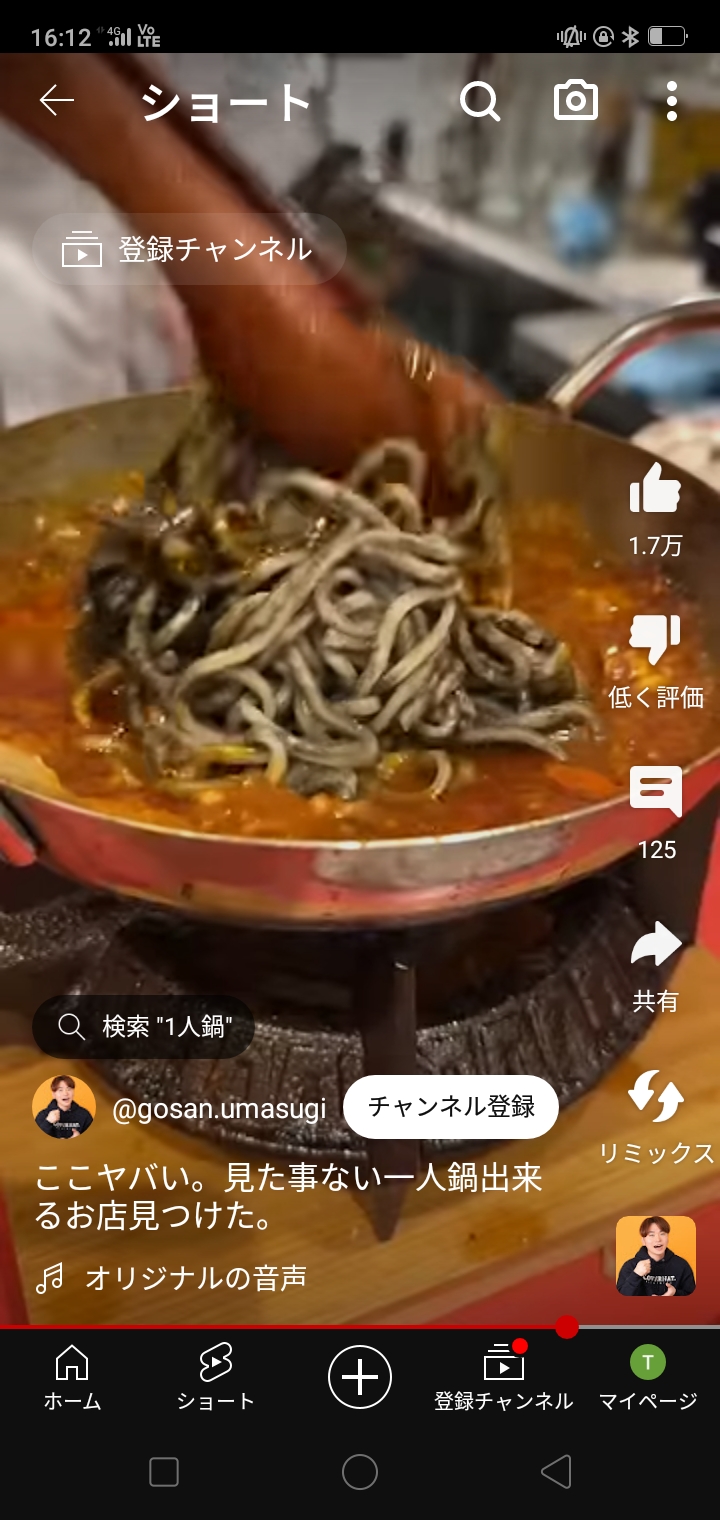
Task: Tap the 登録チャンネル chip at the top
Action: pos(190,249)
